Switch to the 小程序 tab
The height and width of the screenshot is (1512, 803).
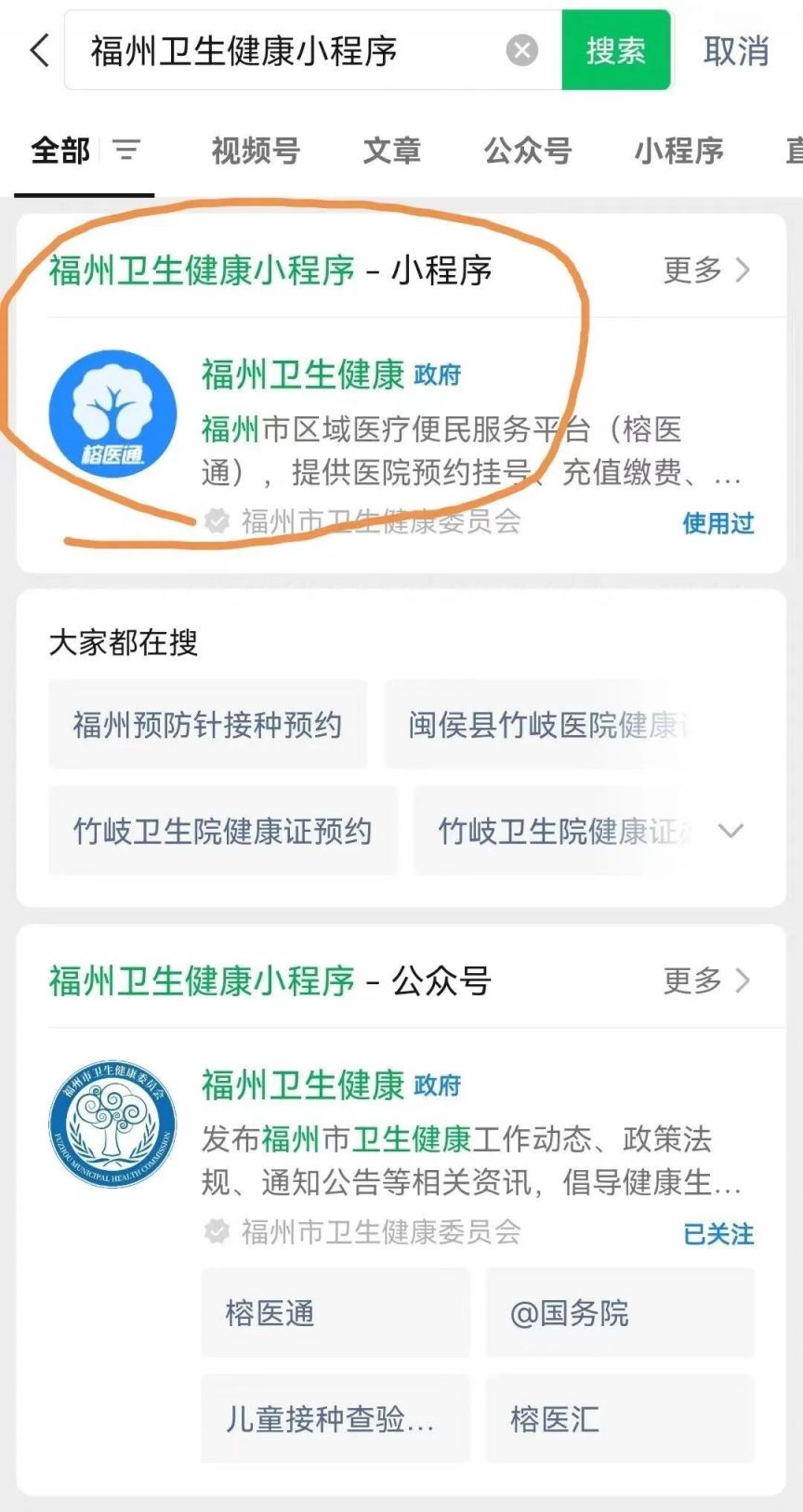(x=678, y=150)
